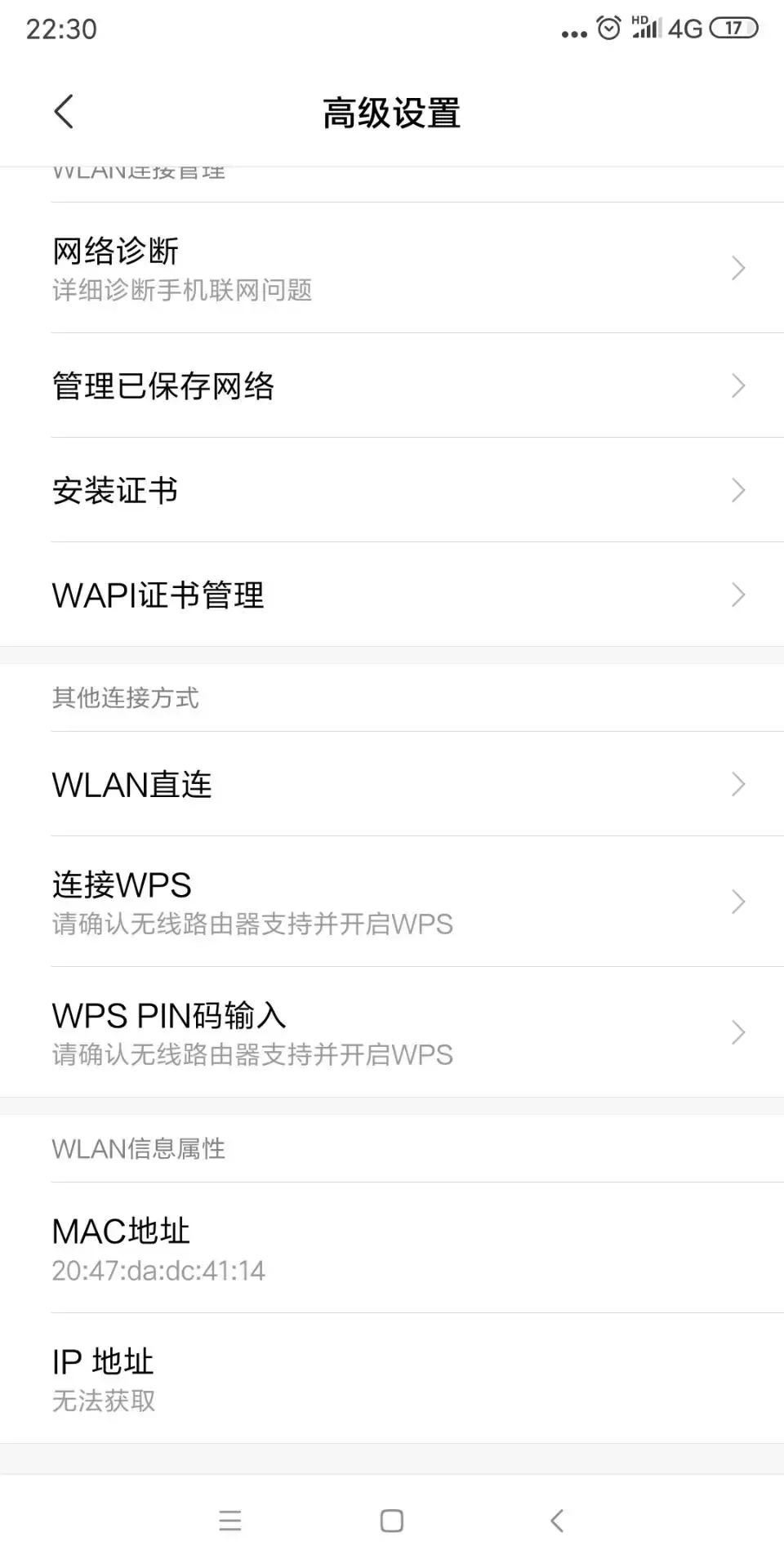Expand the 管理已保存网络 entry
The image size is (784, 1568).
(392, 385)
